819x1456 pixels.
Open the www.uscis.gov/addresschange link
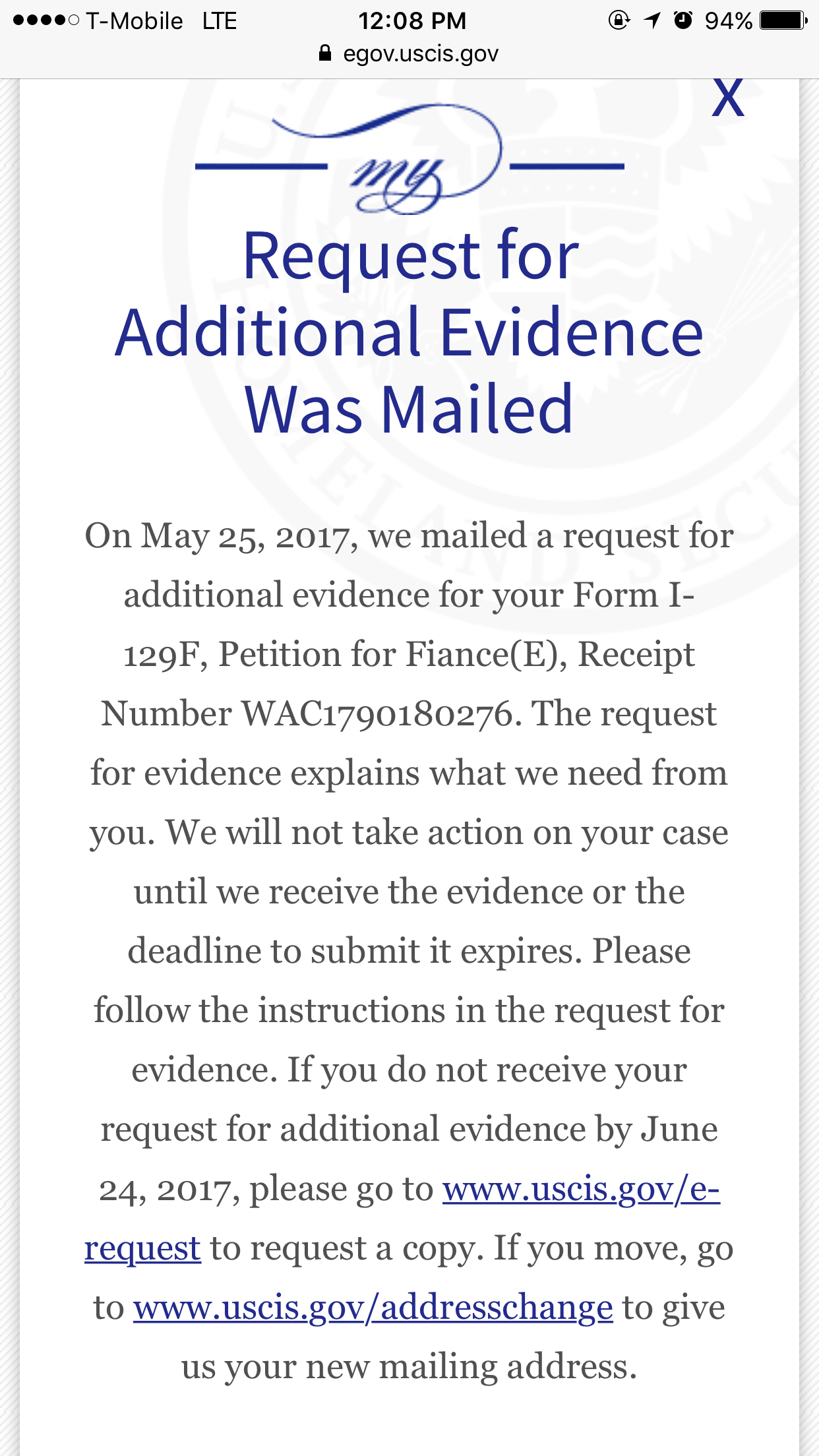pos(373,1308)
